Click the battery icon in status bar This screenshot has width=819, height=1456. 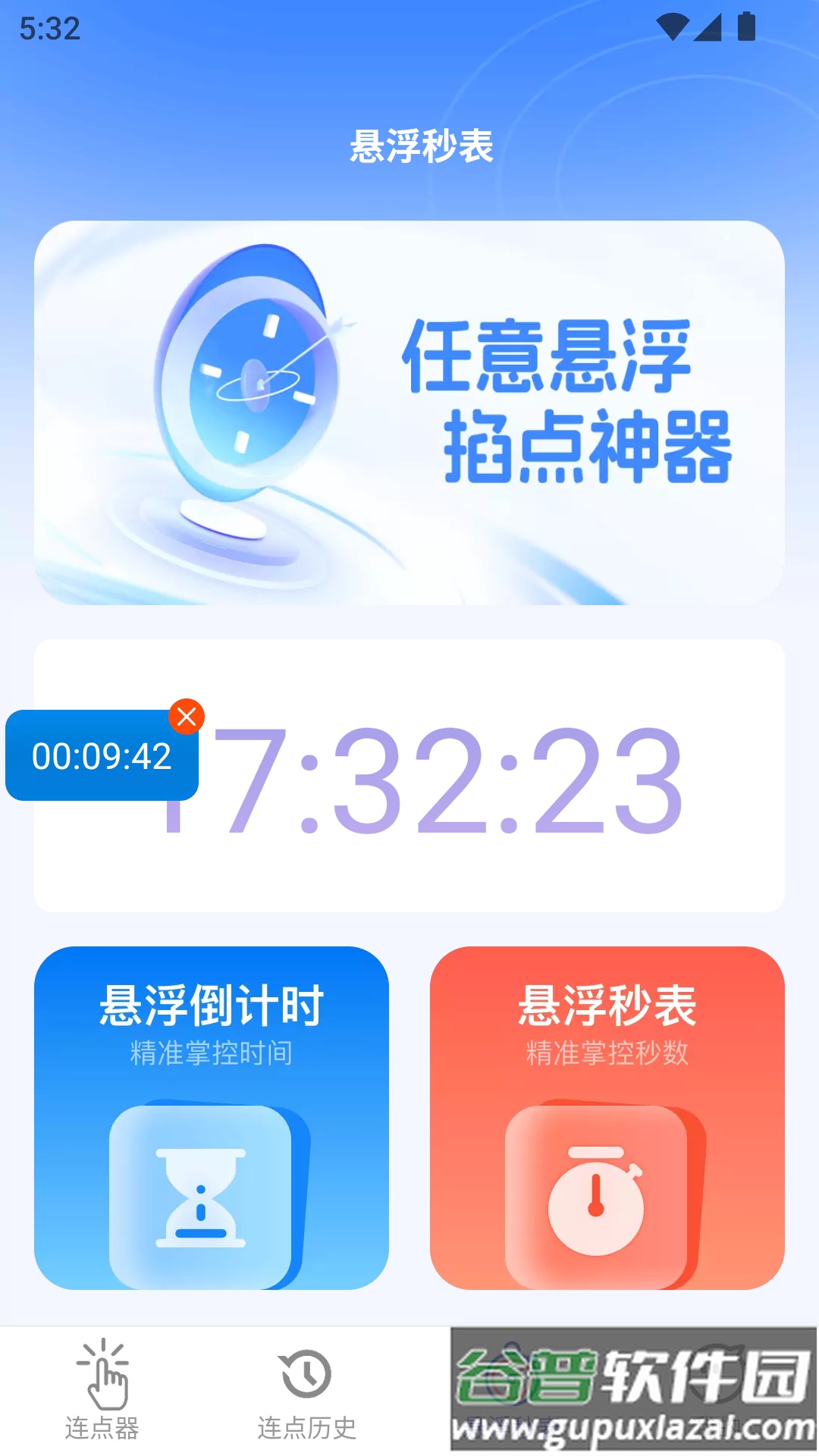pyautogui.click(x=746, y=25)
